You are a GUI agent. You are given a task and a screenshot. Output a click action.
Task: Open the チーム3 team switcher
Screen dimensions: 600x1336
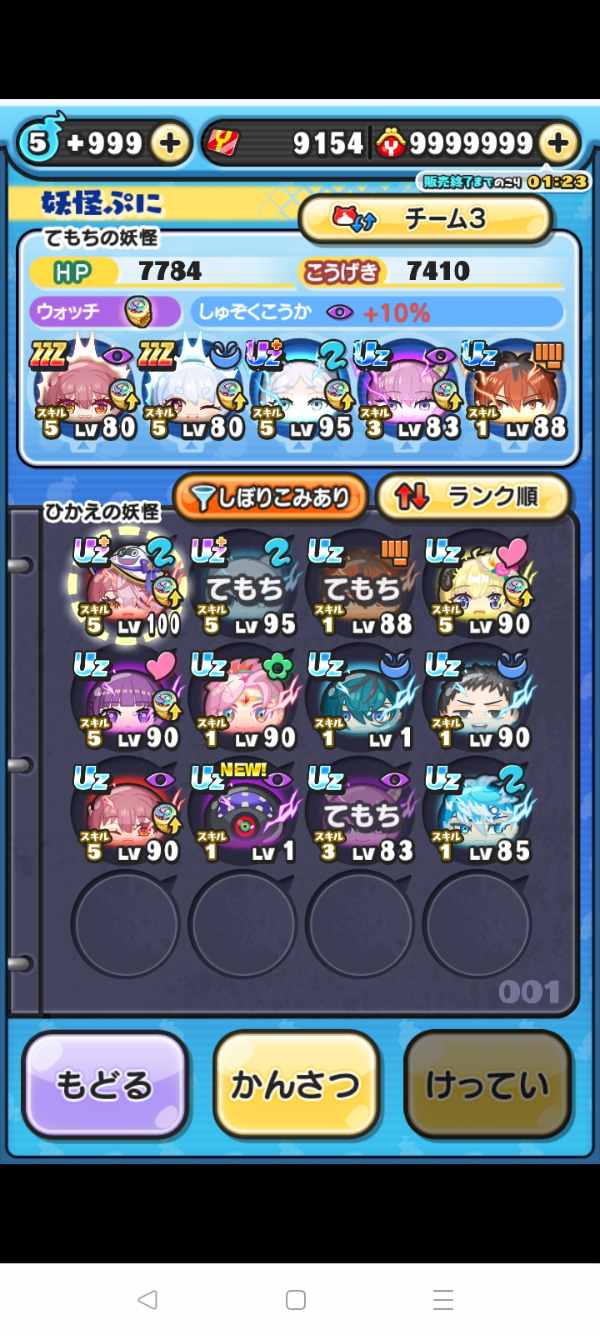pyautogui.click(x=425, y=219)
